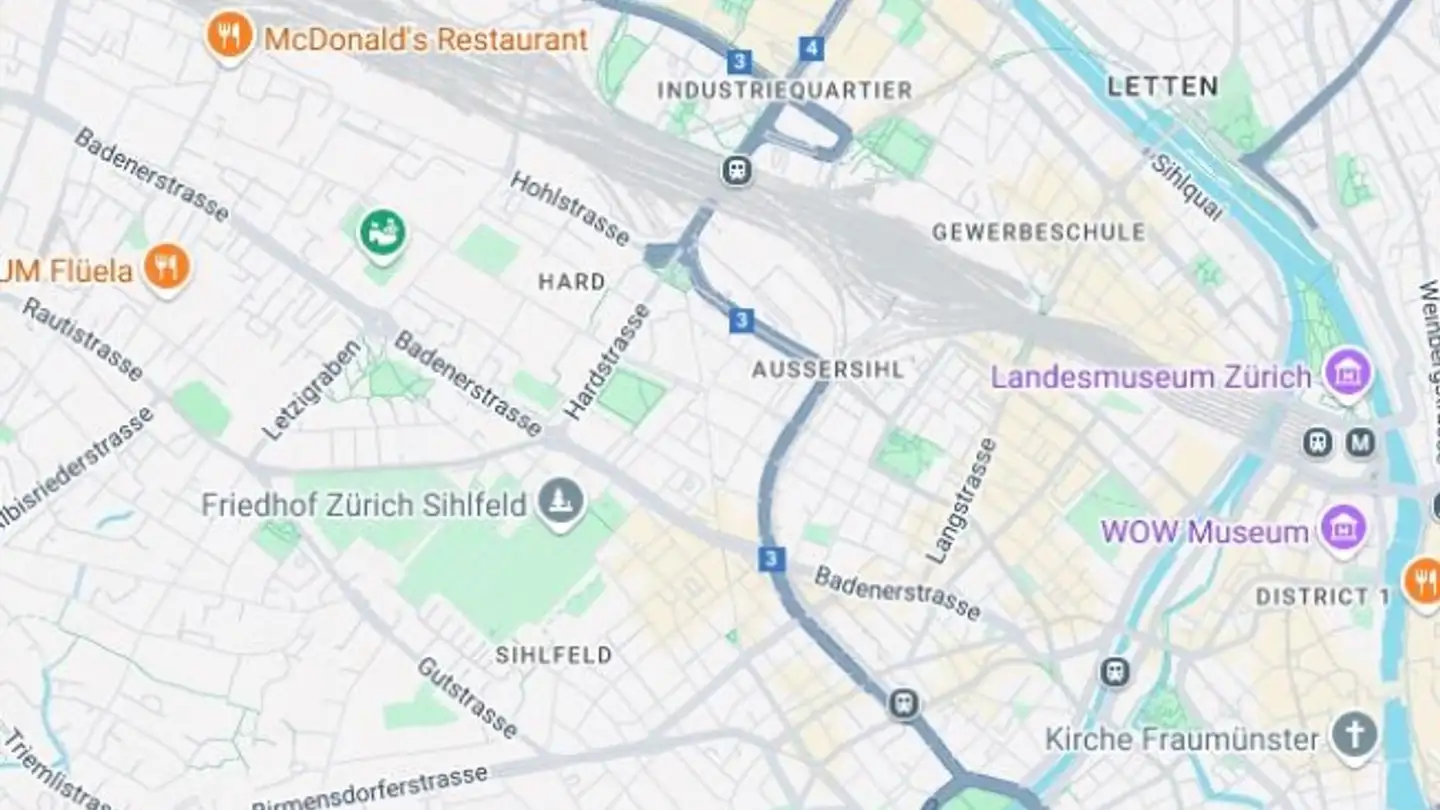Open McDonald's Restaurant map pin
1440x810 pixels.
(229, 36)
